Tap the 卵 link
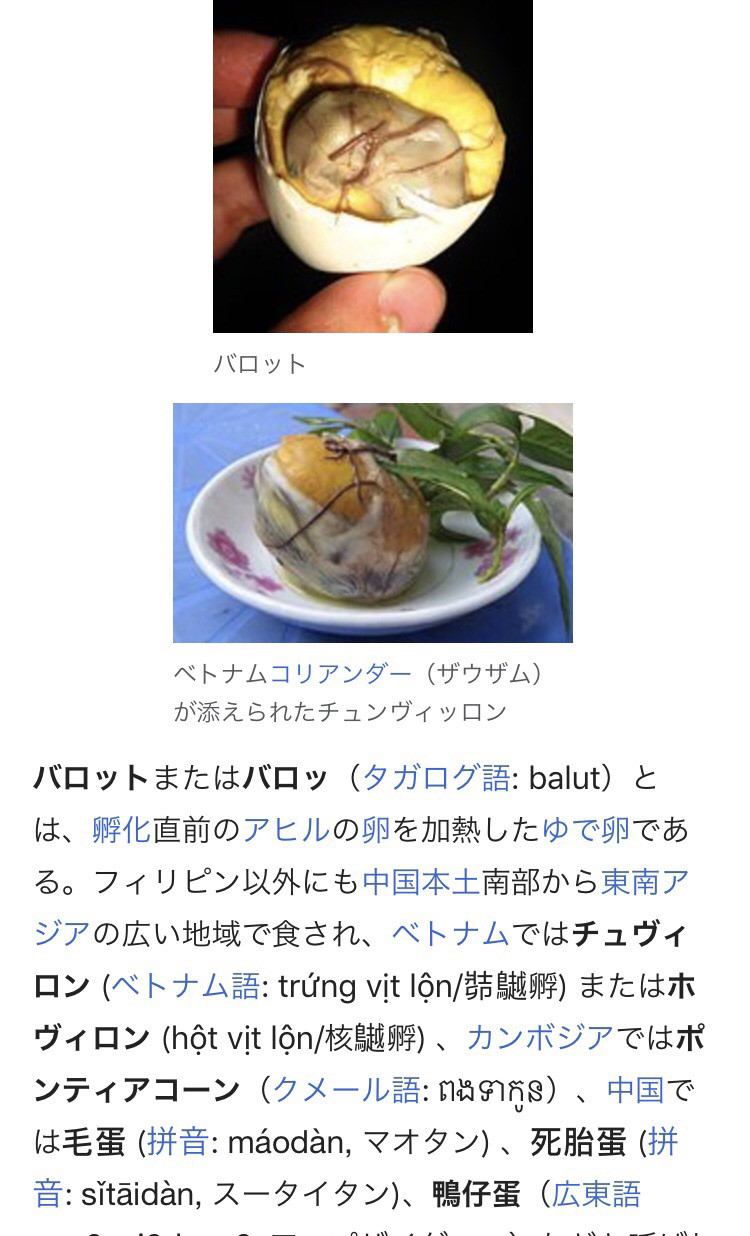 (x=376, y=830)
